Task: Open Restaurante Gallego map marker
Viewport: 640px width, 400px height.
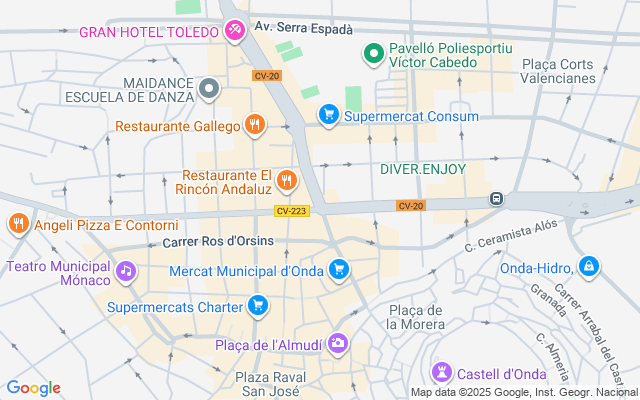Action: 255,125
